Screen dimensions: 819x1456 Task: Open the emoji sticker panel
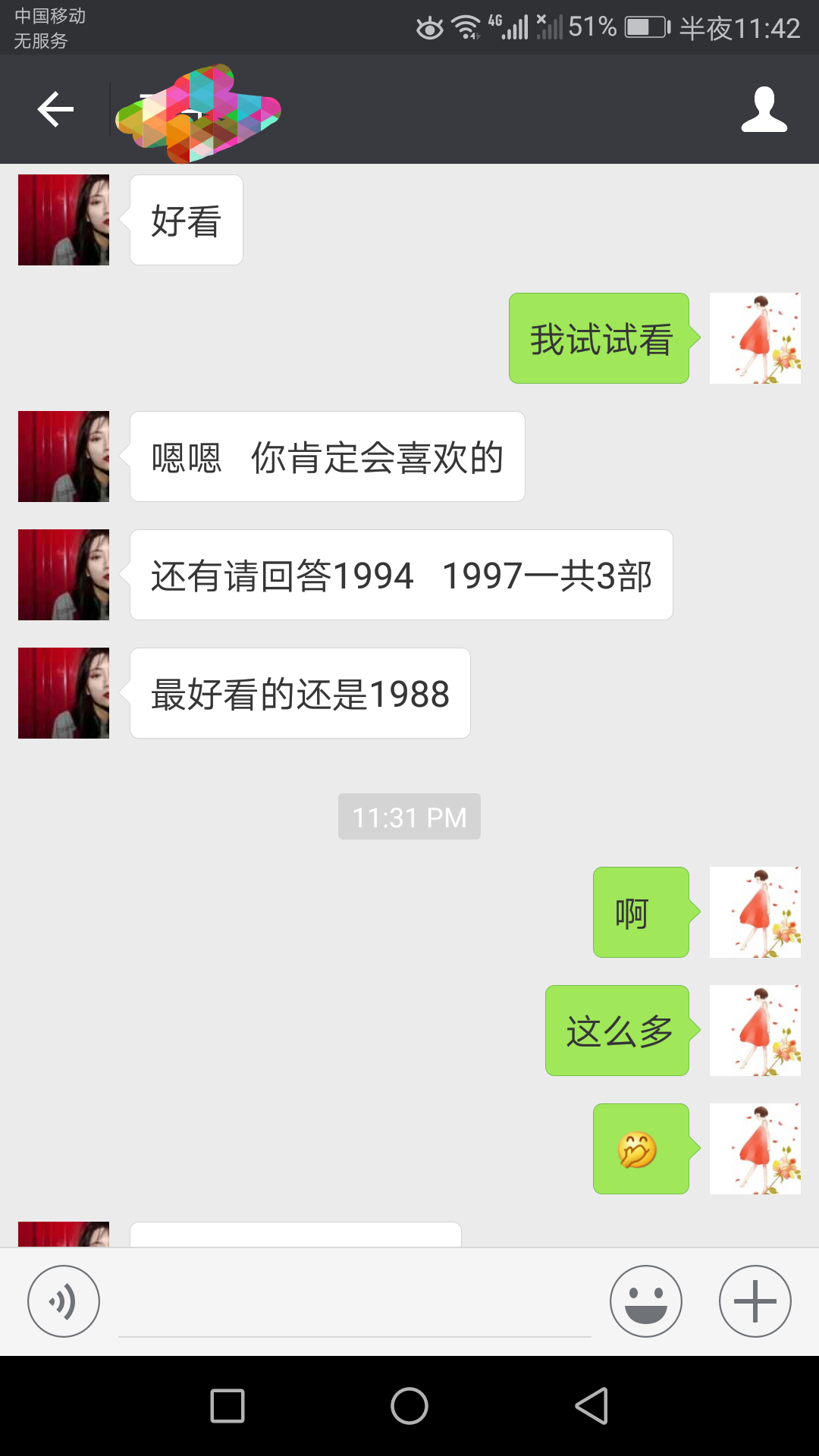click(x=646, y=1301)
